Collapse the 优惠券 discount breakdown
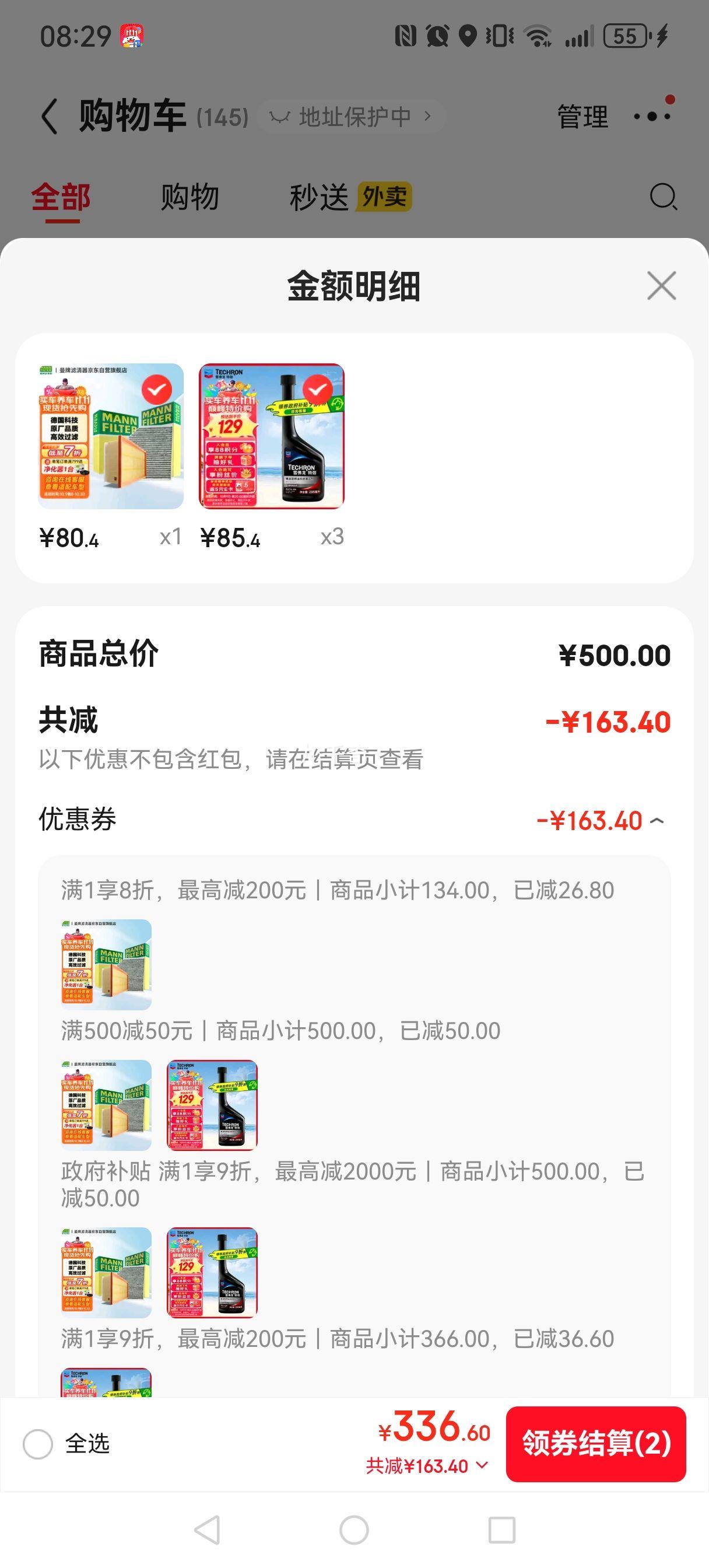This screenshot has height=1568, width=709. (657, 821)
